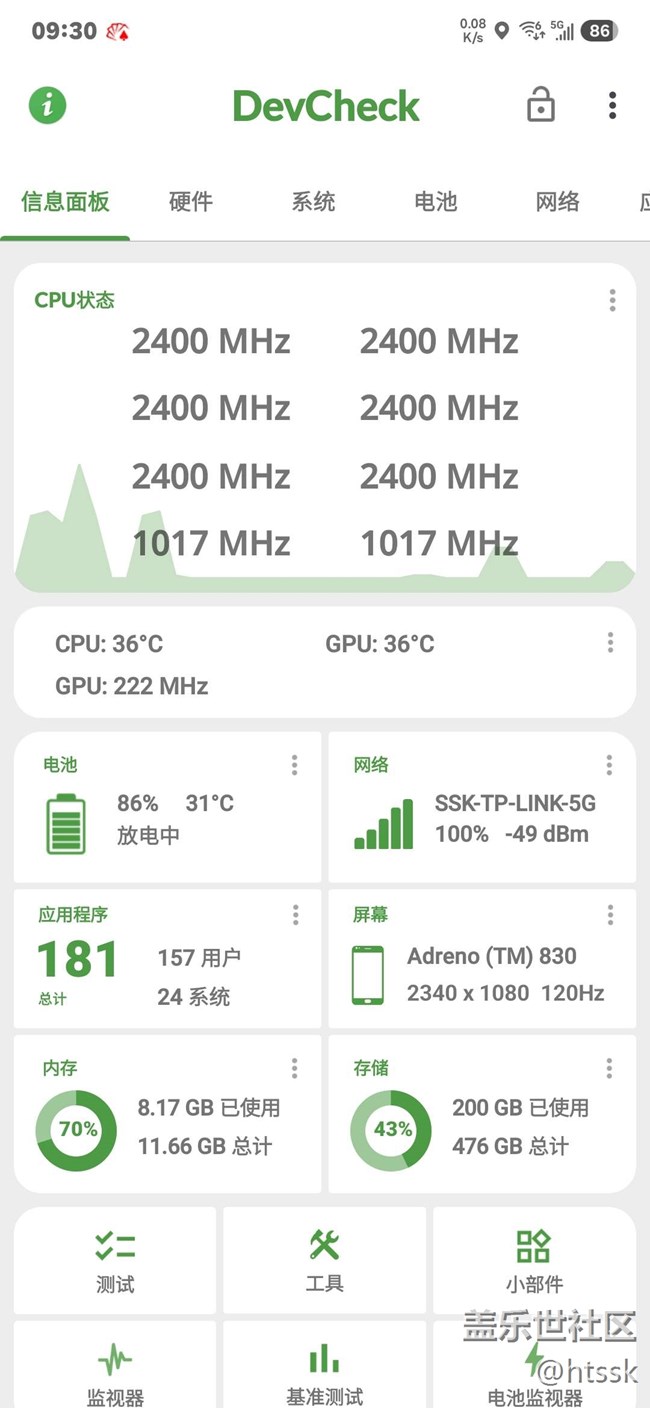Open options for the CPU状态 card
Image resolution: width=650 pixels, height=1408 pixels.
click(612, 300)
